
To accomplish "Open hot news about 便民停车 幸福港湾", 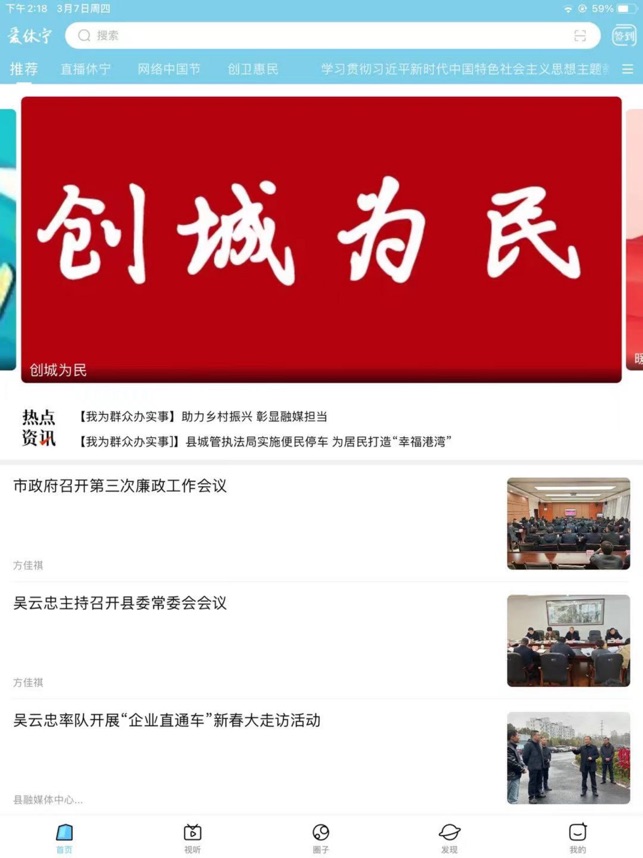I will pos(264,441).
